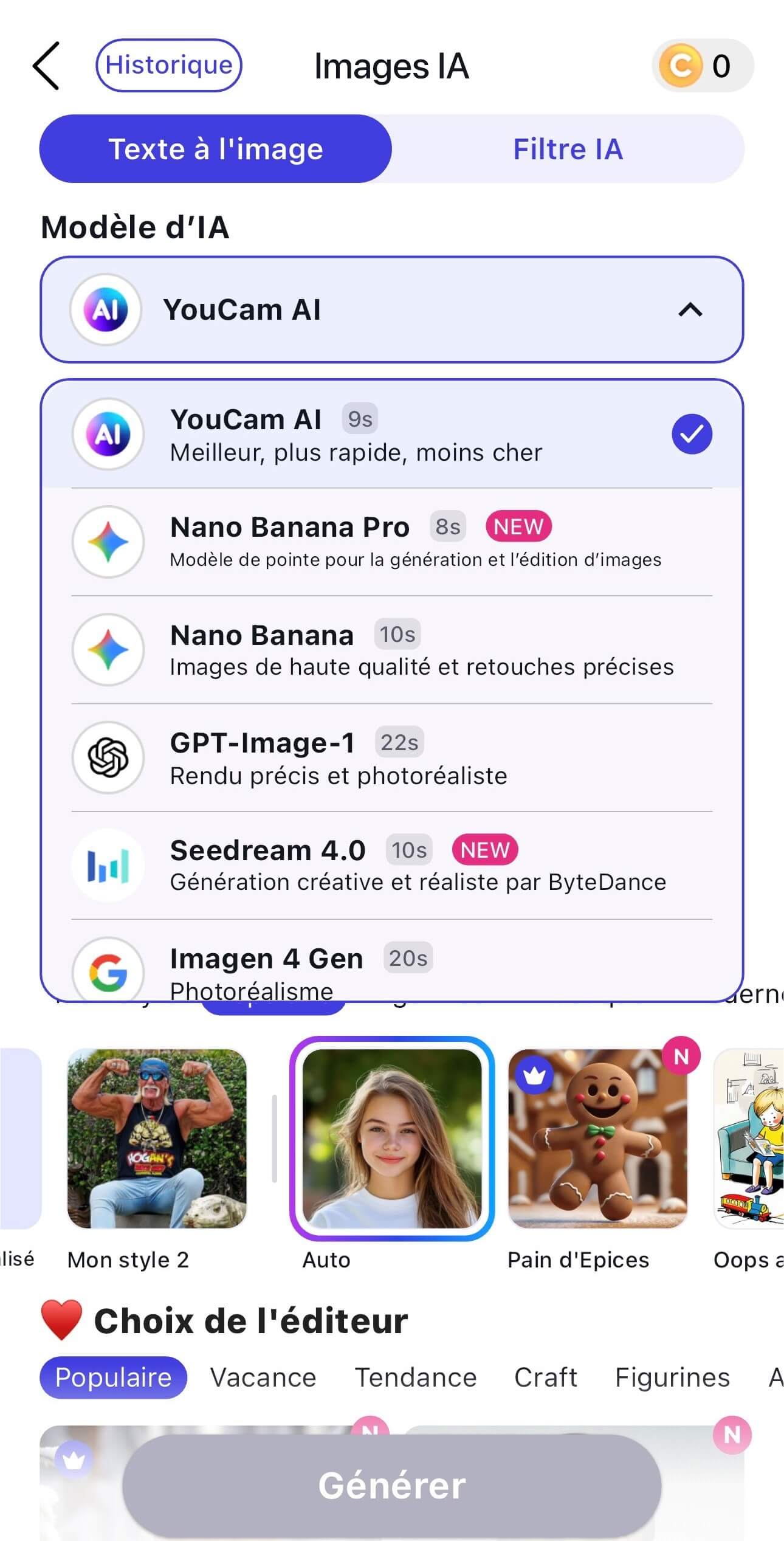Go back using the top-left arrow

tap(46, 66)
